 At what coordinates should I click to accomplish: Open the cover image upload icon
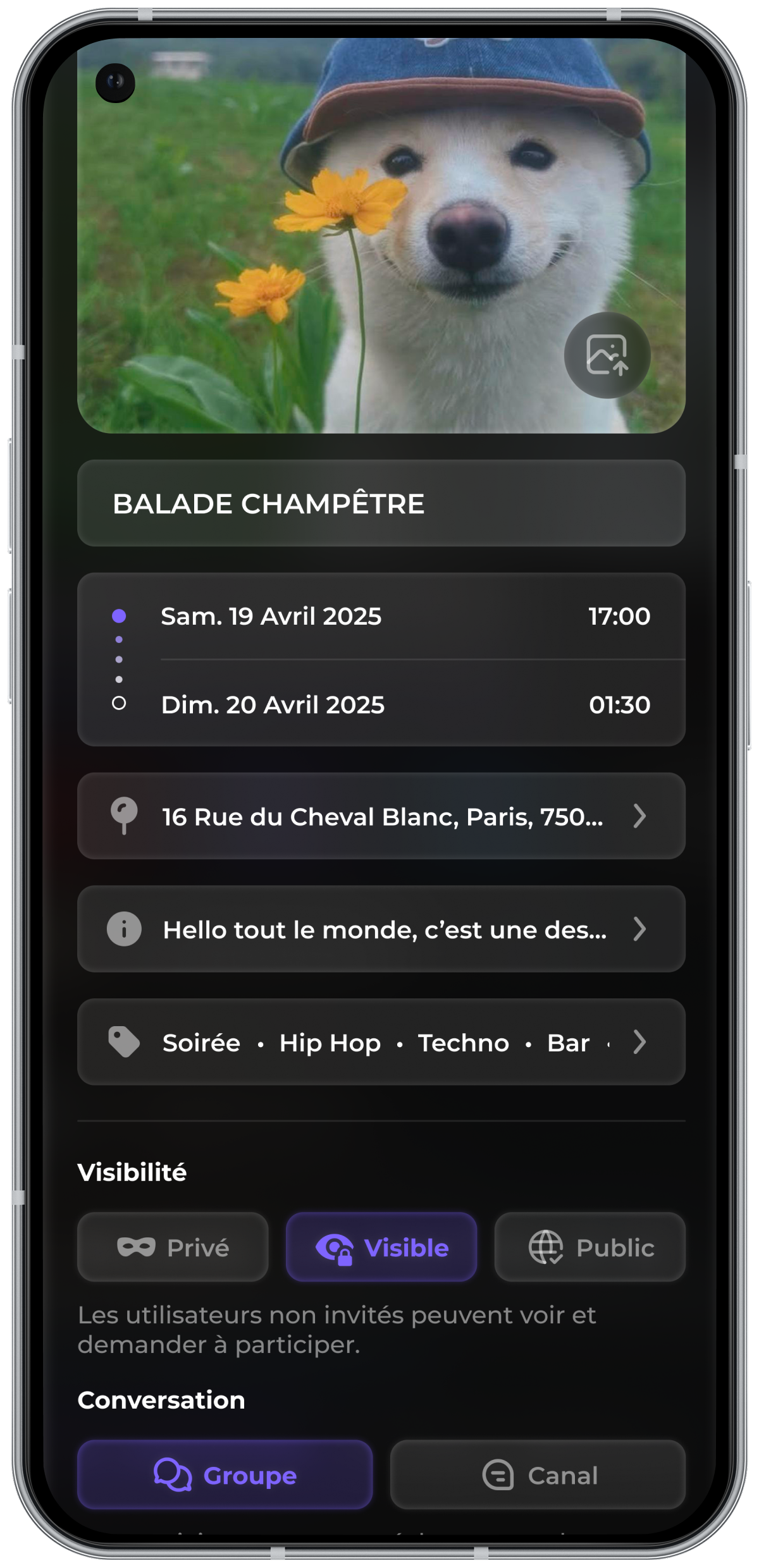coord(608,355)
